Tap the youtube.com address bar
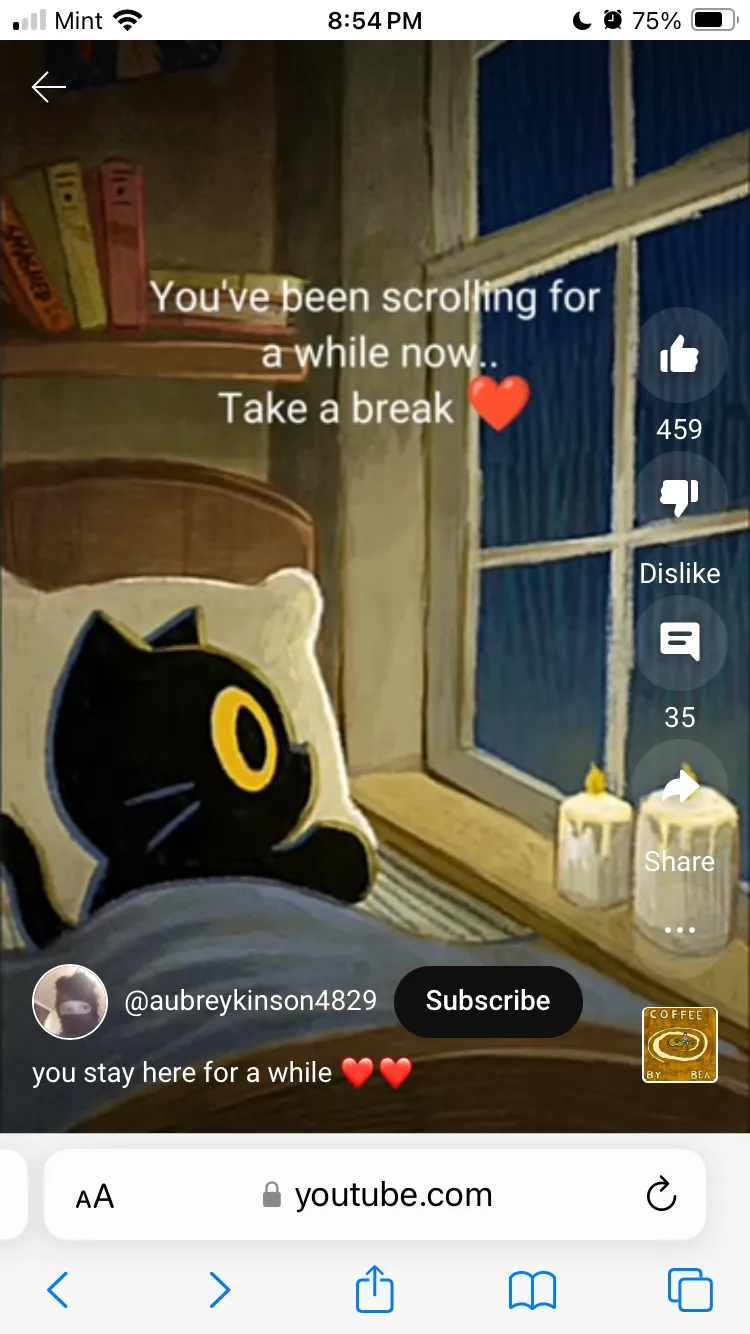Screen dimensions: 750x1334 [x=392, y=1195]
